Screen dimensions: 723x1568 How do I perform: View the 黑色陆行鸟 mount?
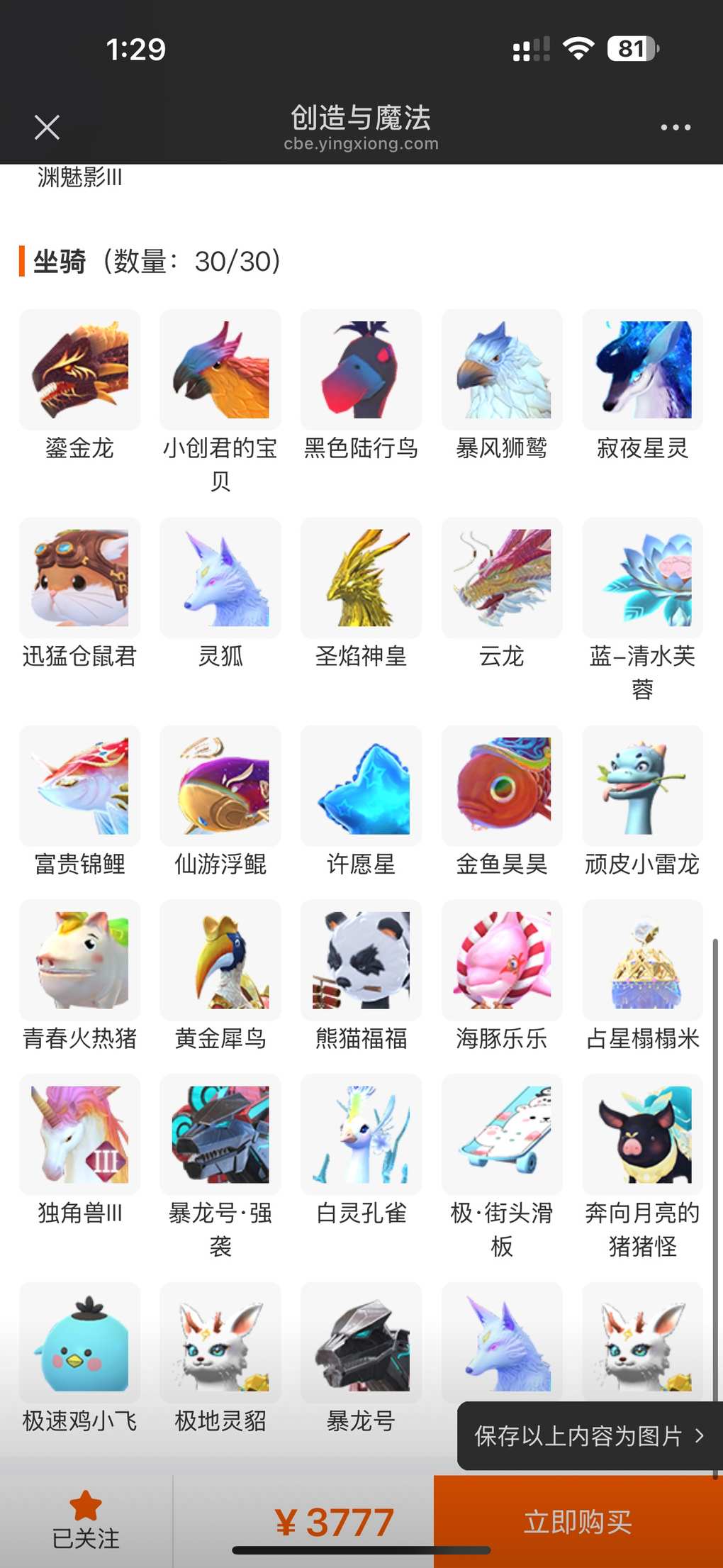pos(361,370)
